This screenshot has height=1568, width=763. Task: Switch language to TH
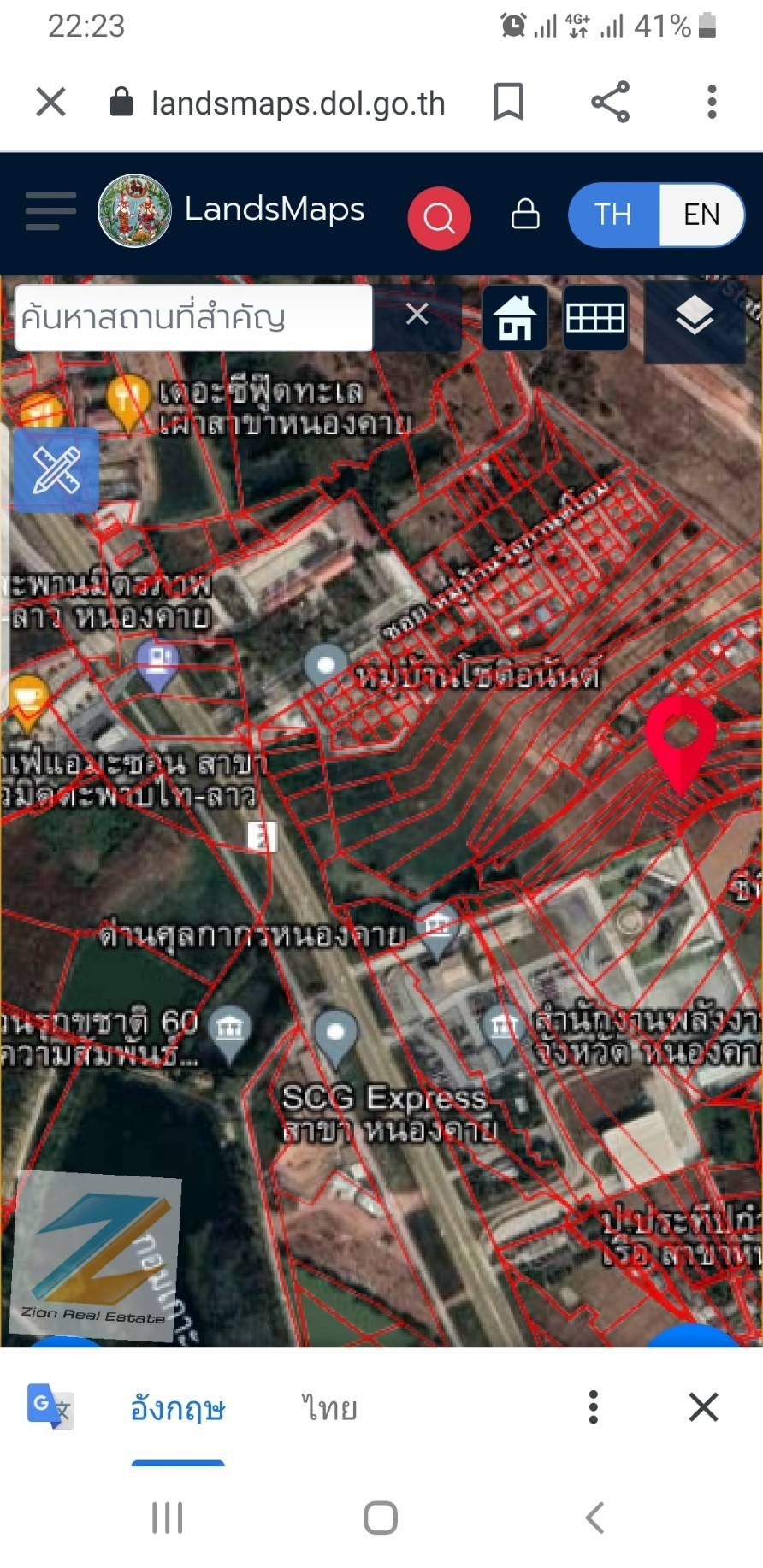pyautogui.click(x=613, y=215)
